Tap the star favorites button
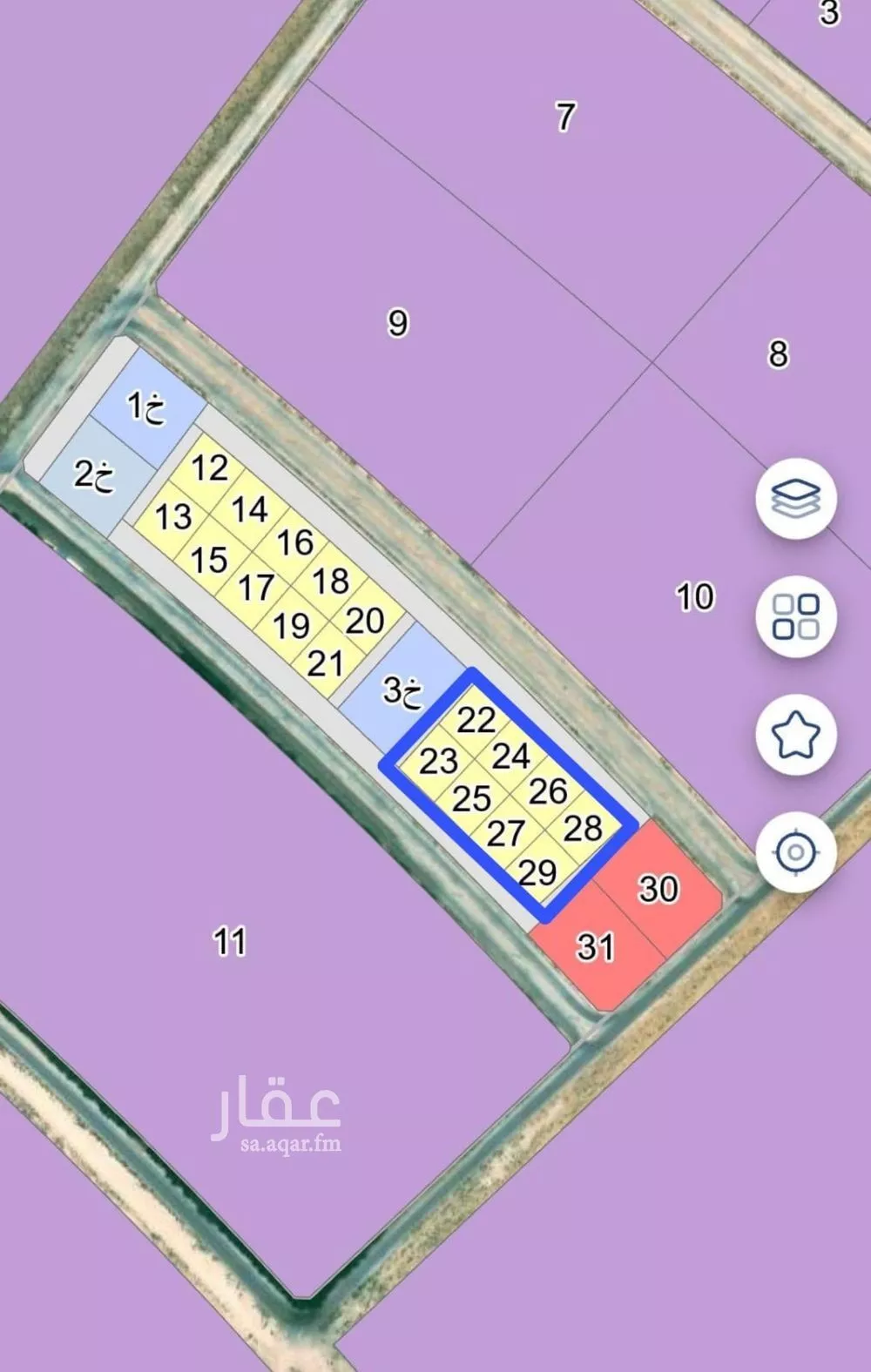 tap(796, 735)
